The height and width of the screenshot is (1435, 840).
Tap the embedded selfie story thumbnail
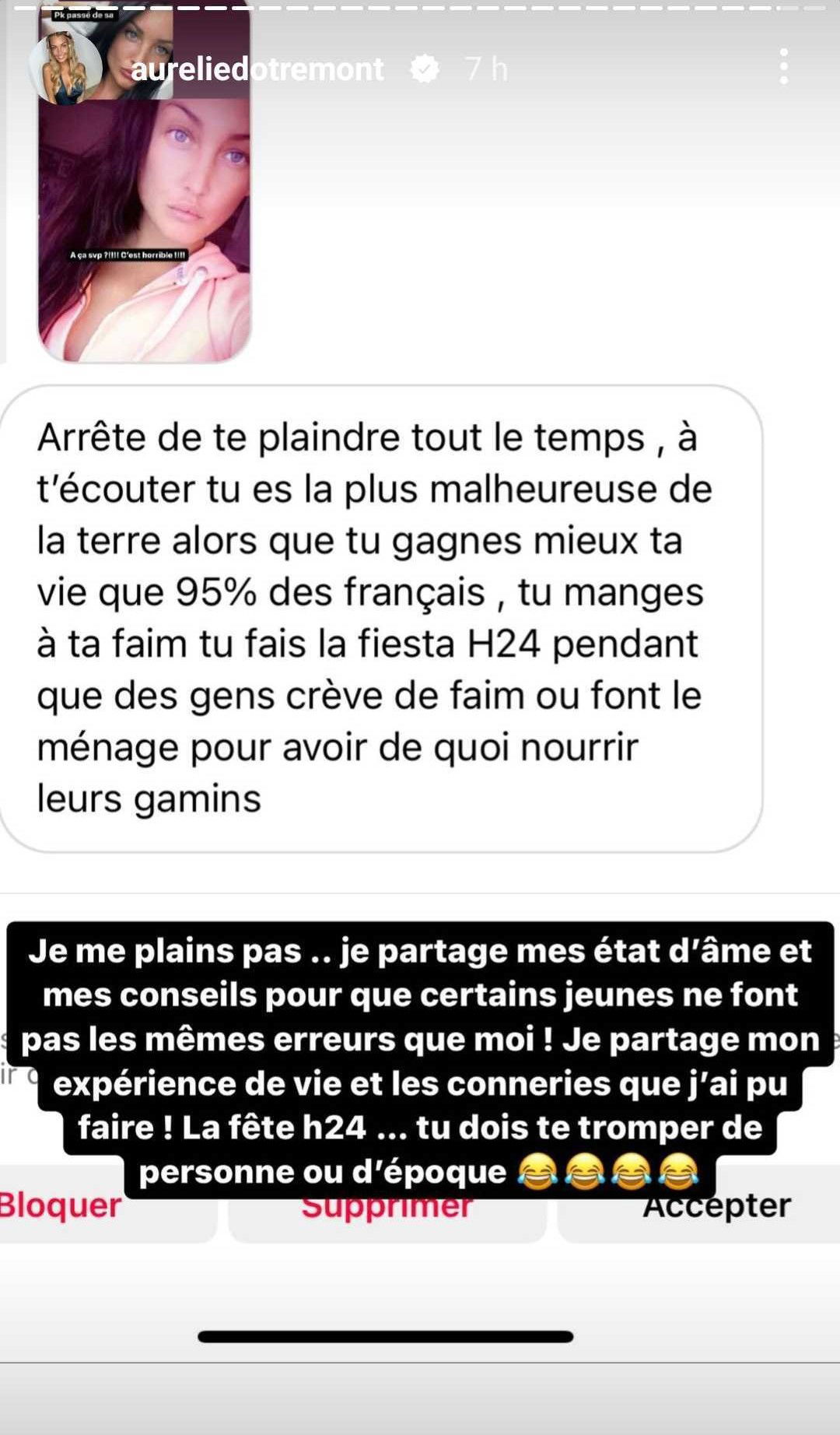[144, 226]
